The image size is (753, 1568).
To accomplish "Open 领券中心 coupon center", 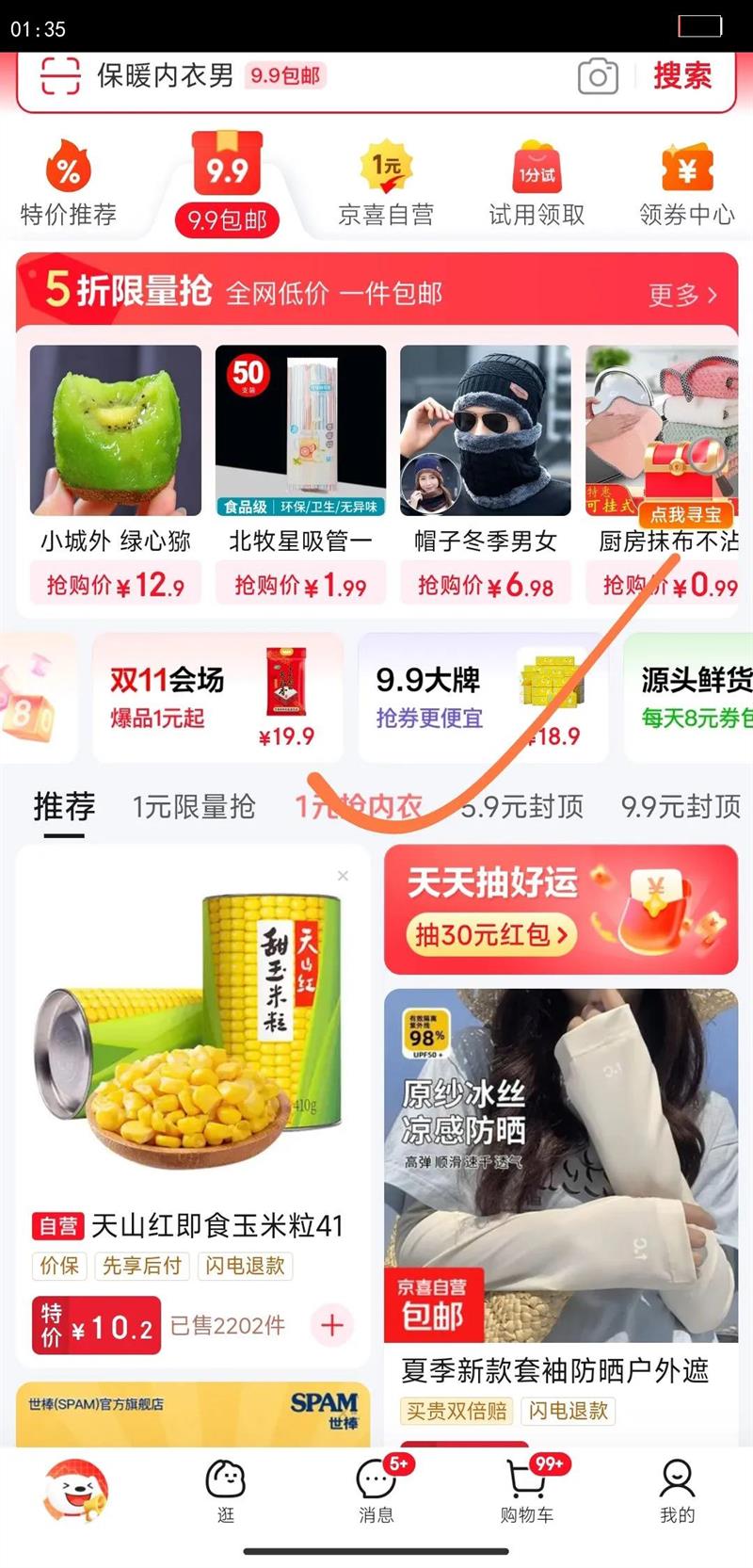I will (x=687, y=185).
